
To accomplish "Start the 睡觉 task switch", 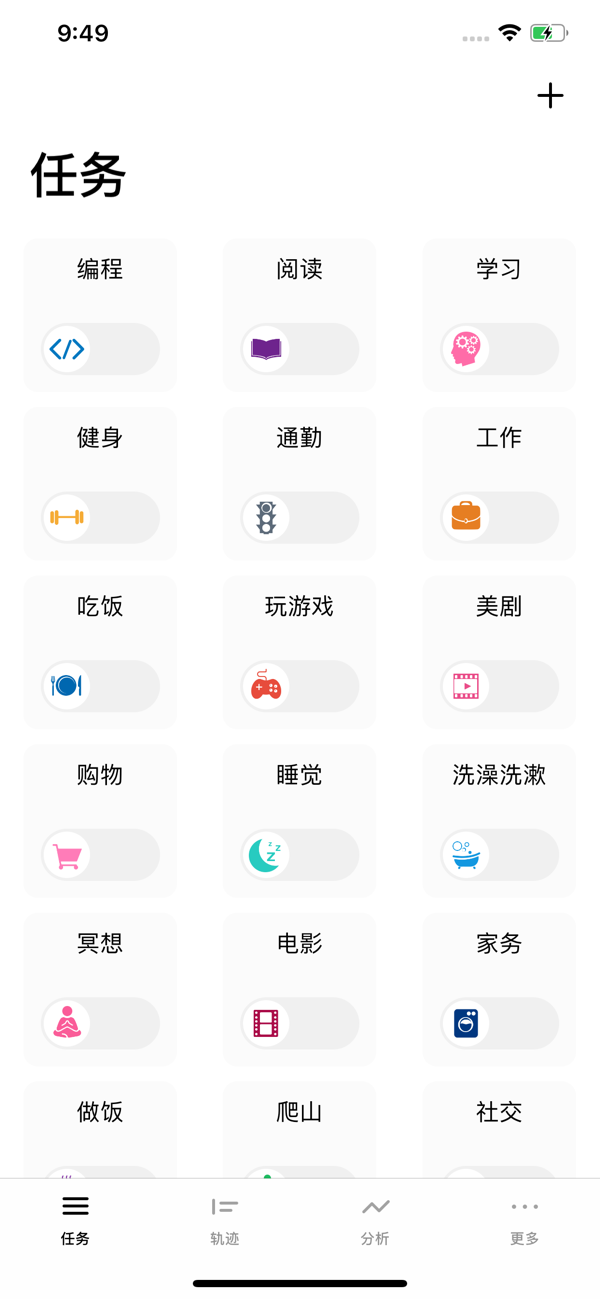I will point(299,855).
